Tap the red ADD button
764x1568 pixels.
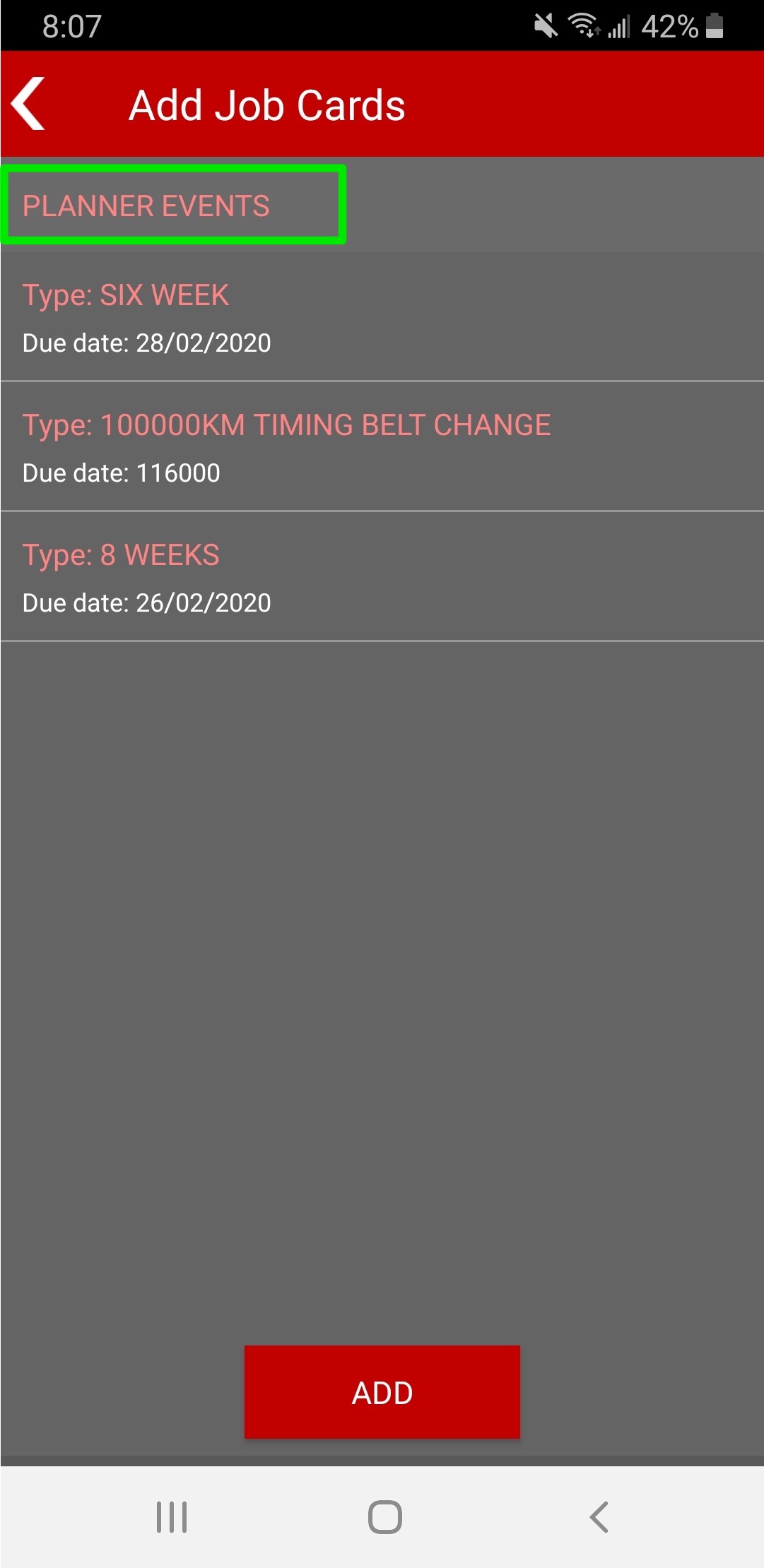pyautogui.click(x=382, y=1392)
